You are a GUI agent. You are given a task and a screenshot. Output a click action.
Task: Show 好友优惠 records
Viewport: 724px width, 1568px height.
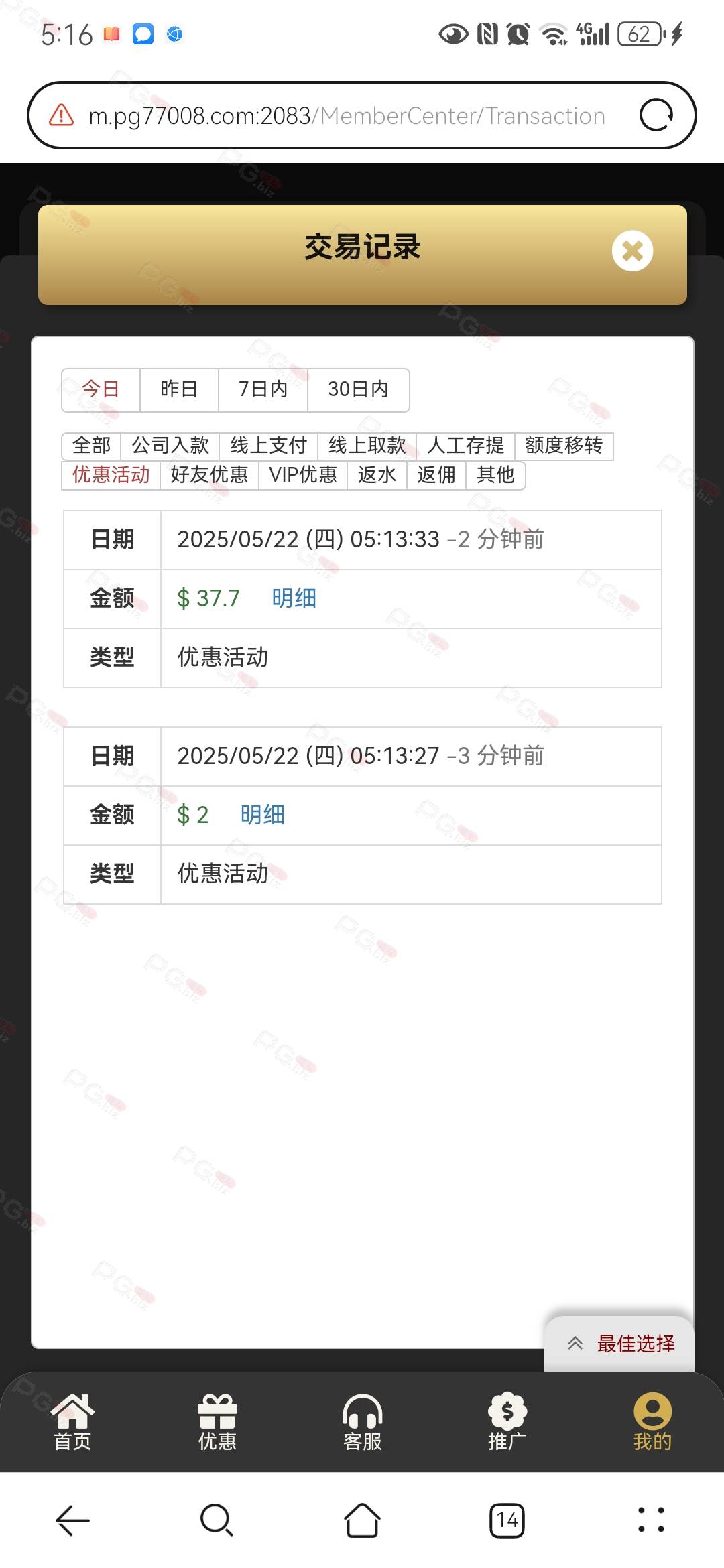click(x=209, y=475)
